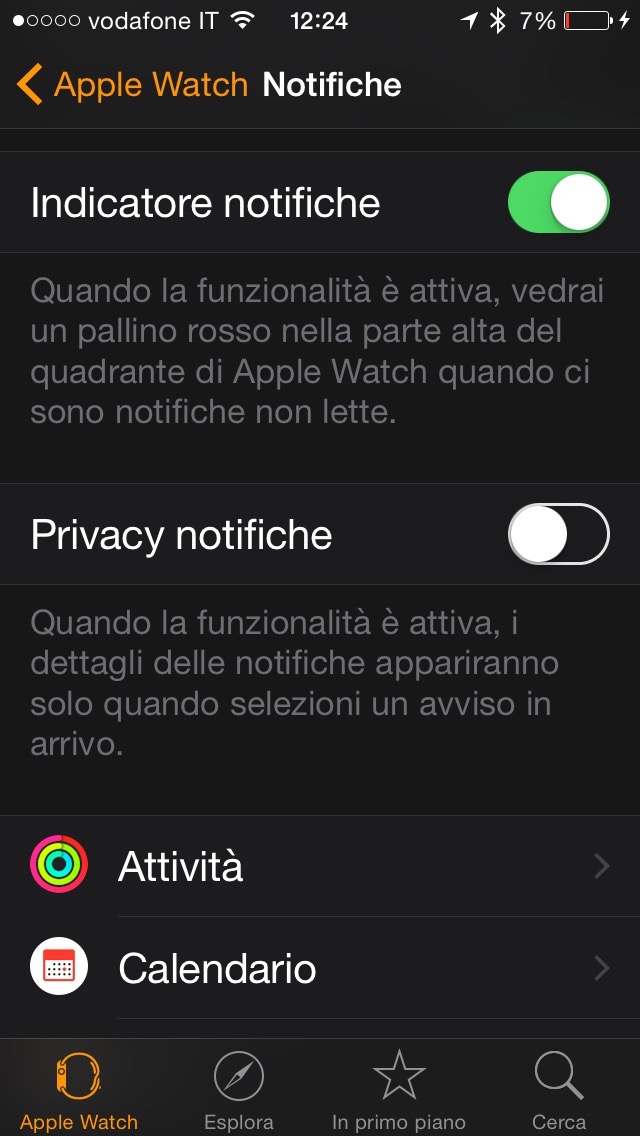Enable Privacy notifiche switch
This screenshot has width=640, height=1136.
558,534
